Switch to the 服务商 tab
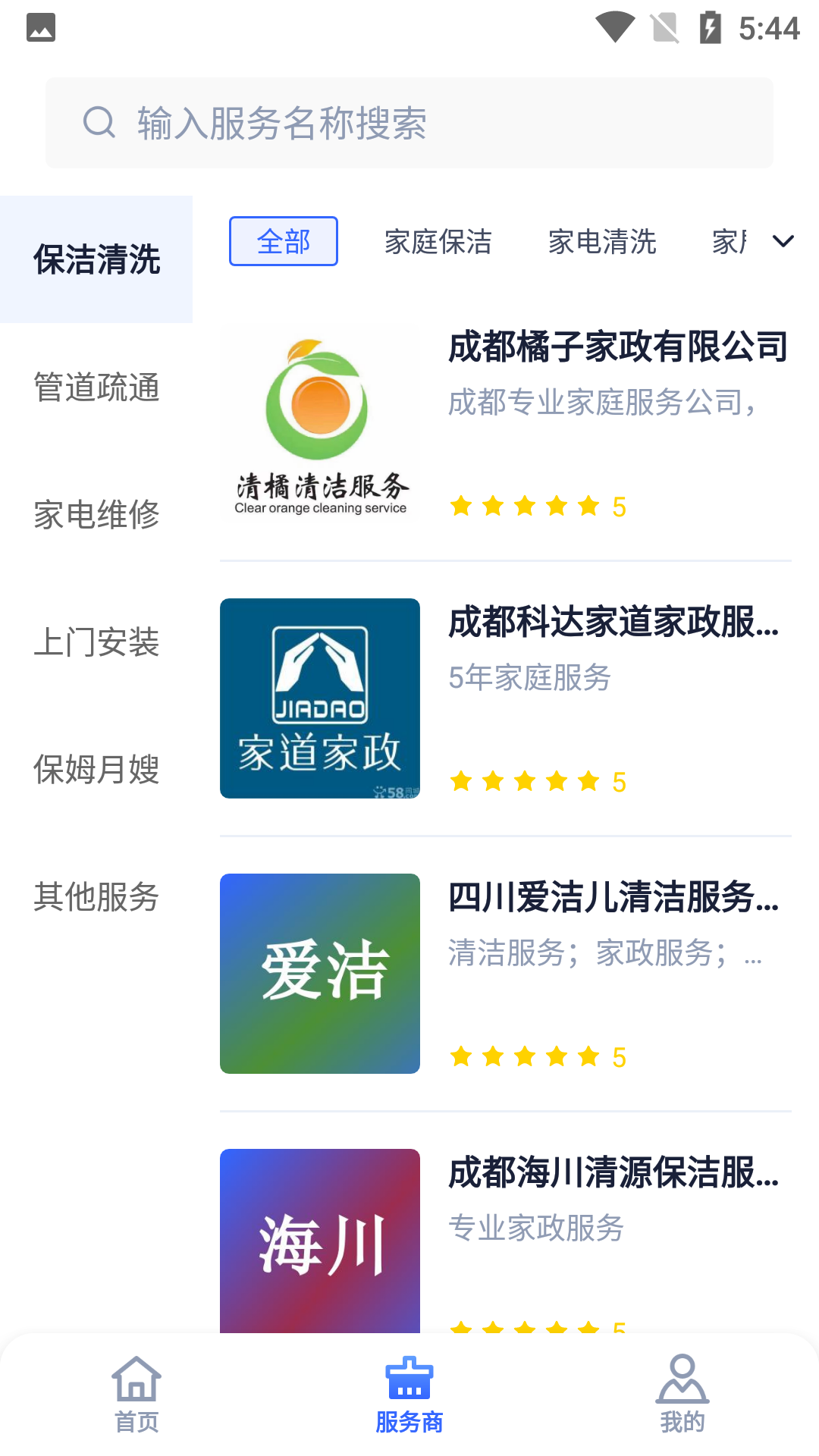The height and width of the screenshot is (1456, 819). 409,1395
